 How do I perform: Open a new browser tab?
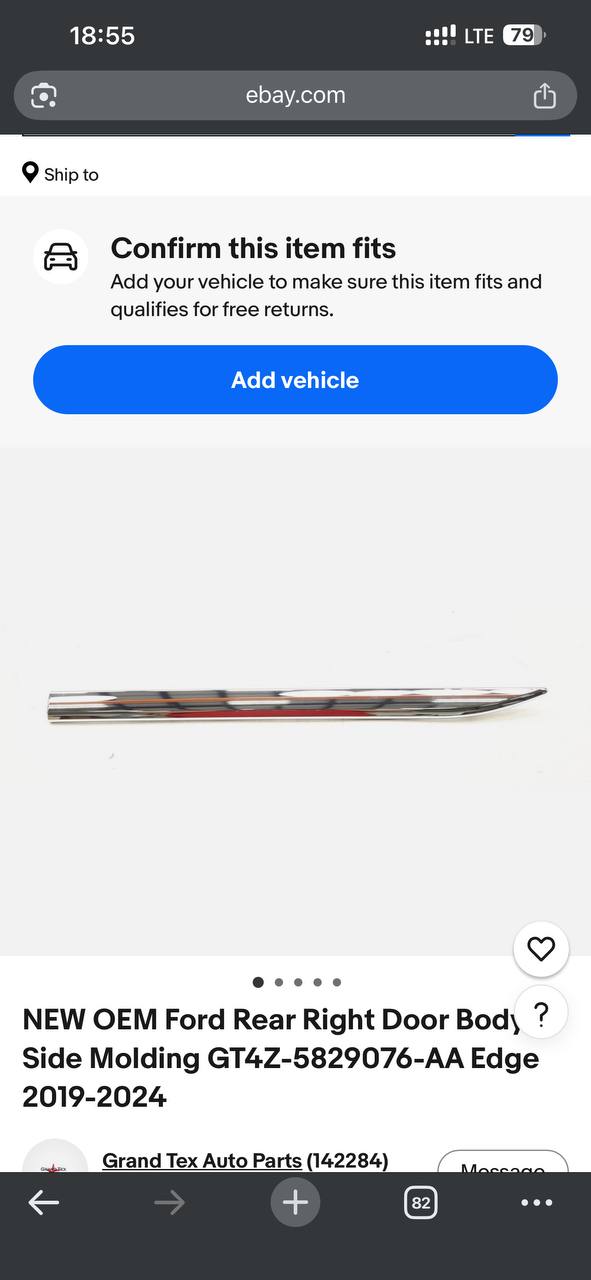click(x=295, y=1202)
